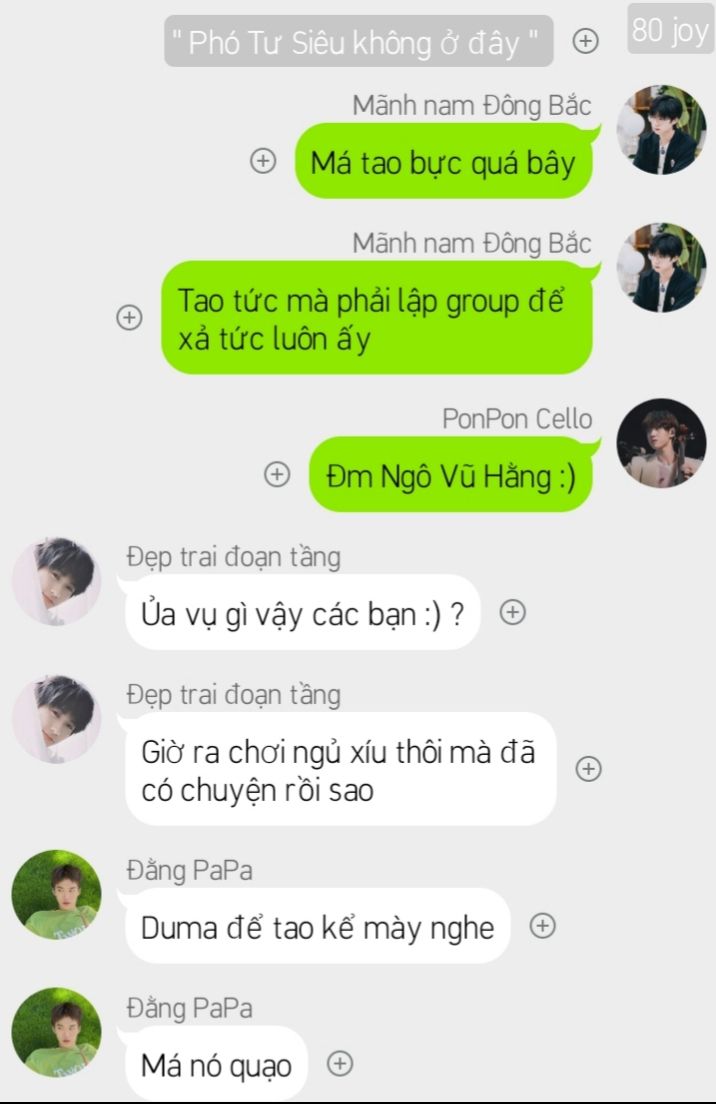Open PonPon Cello's profile picture
The image size is (716, 1104).
click(661, 443)
